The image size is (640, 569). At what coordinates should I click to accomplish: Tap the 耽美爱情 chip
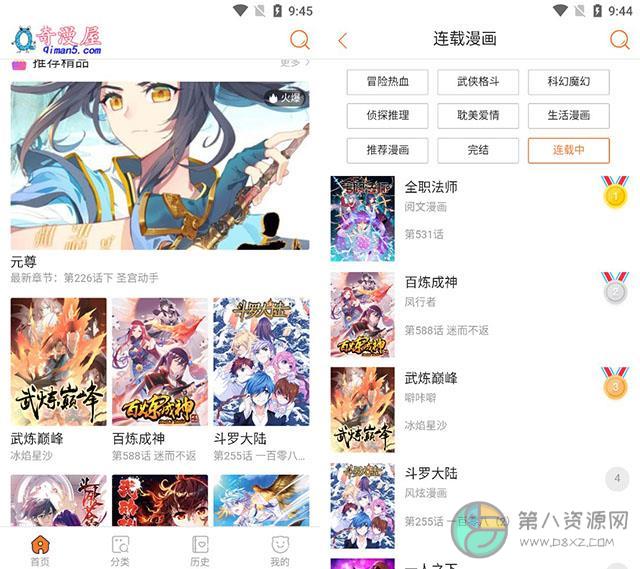[x=478, y=116]
